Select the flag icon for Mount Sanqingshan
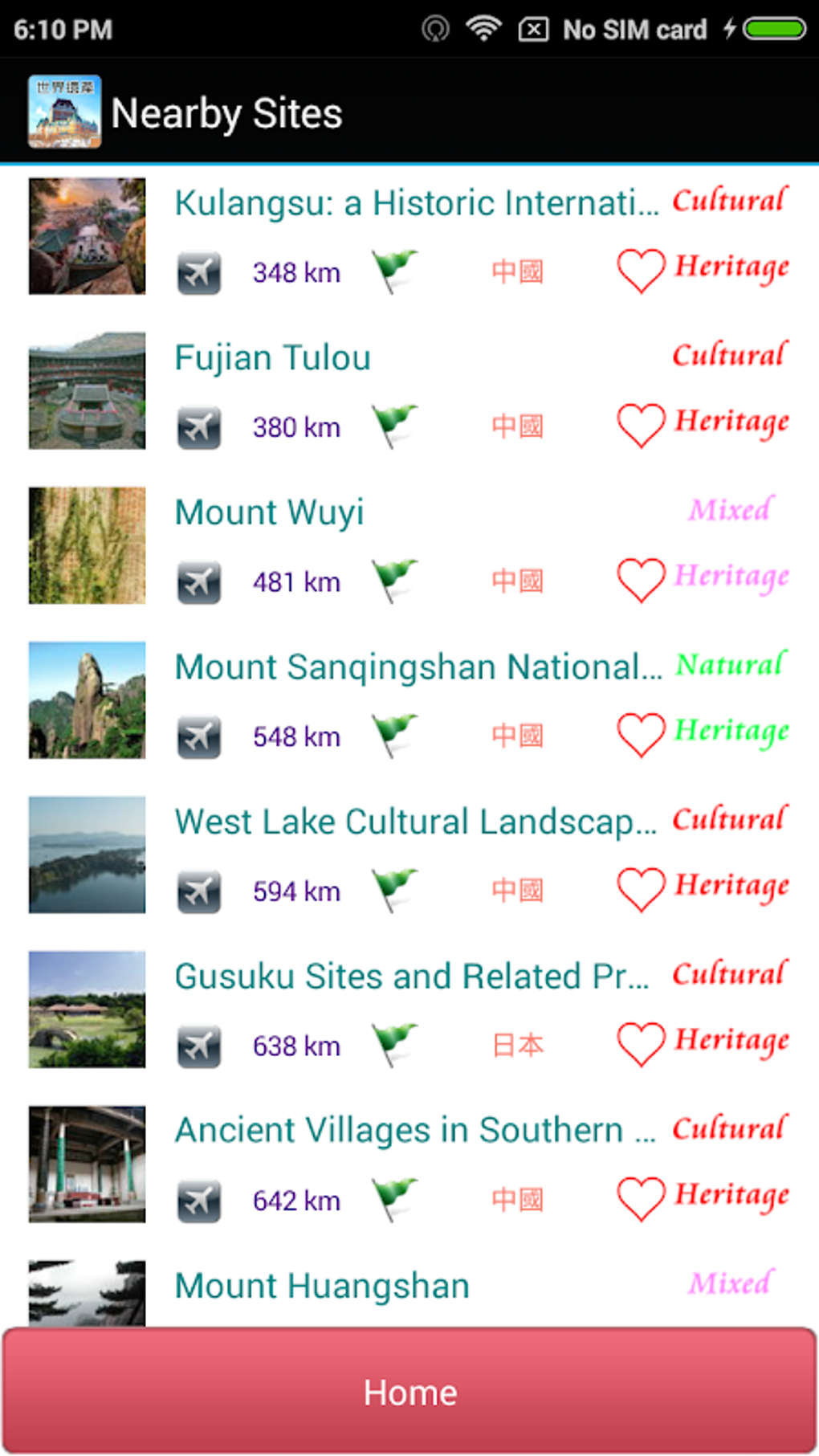Viewport: 819px width, 1456px height. (394, 735)
